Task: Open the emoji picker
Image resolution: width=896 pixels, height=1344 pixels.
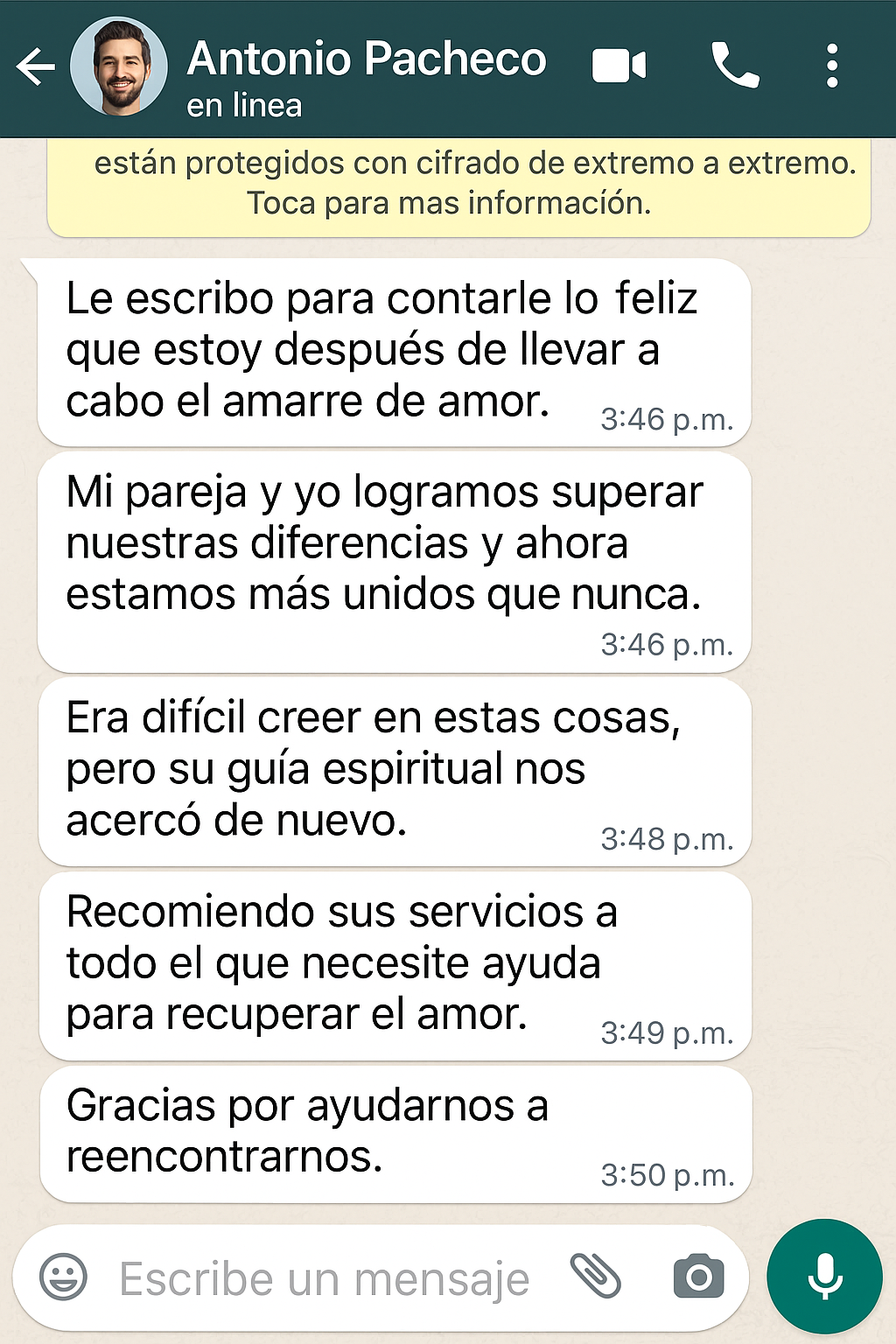Action: tap(64, 1277)
